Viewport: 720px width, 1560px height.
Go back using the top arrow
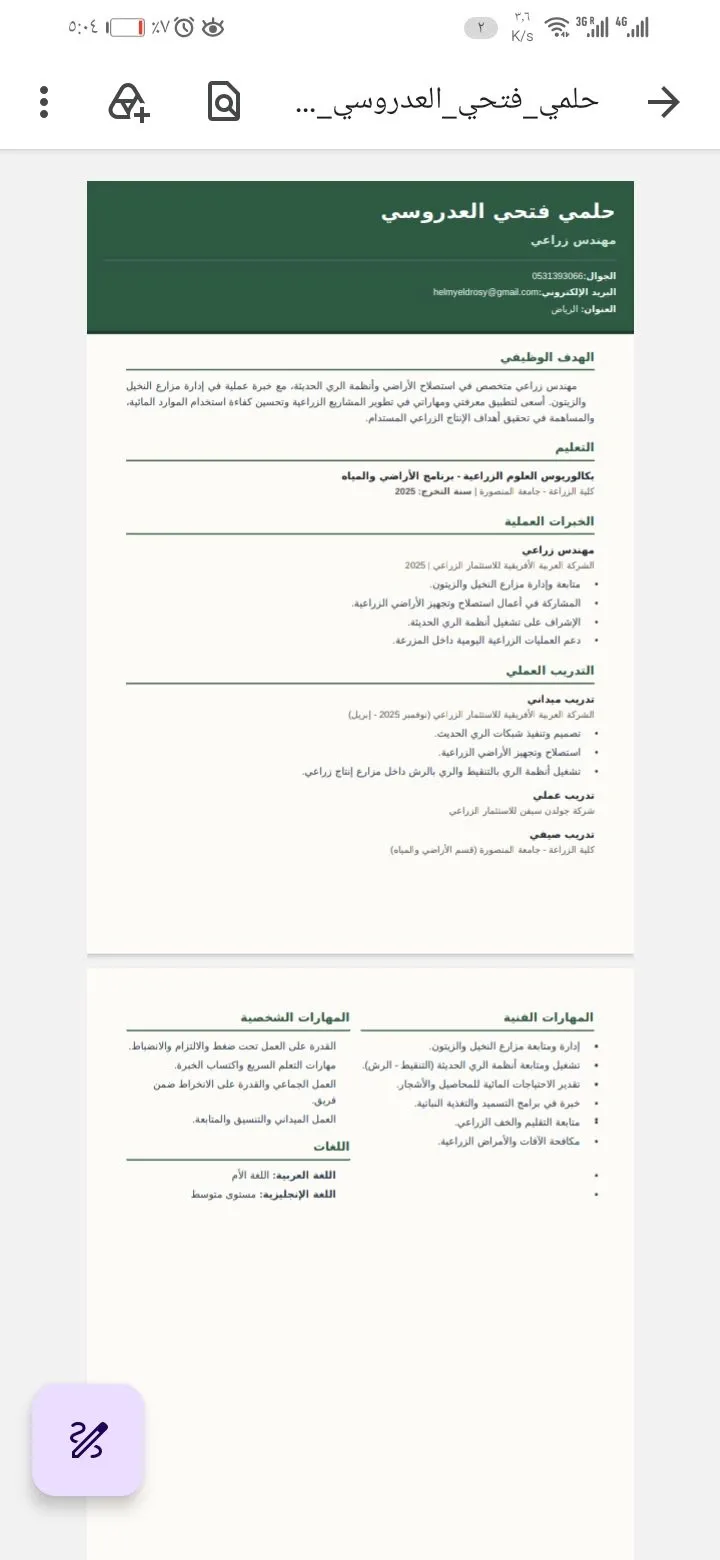(664, 102)
